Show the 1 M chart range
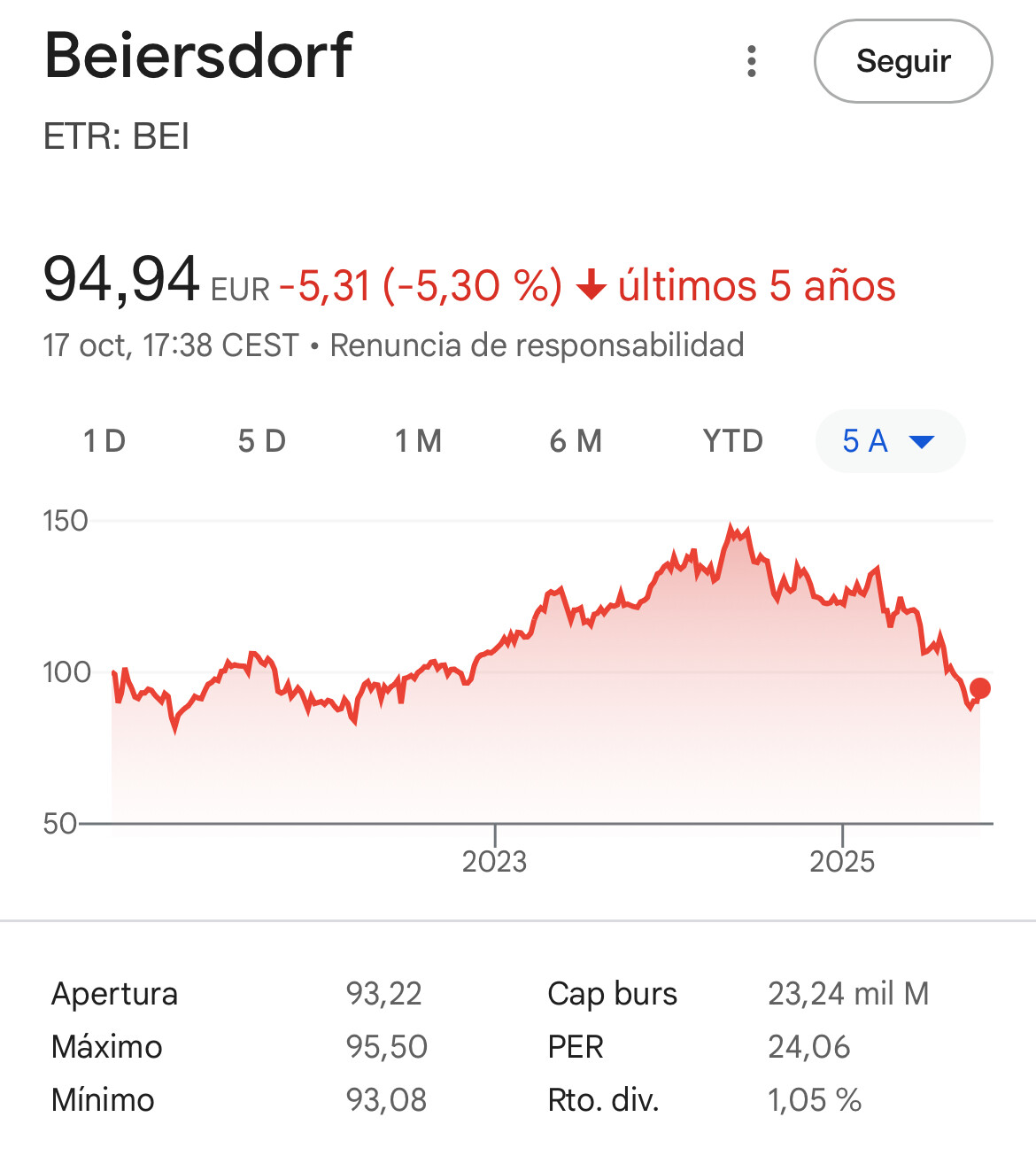 419,441
